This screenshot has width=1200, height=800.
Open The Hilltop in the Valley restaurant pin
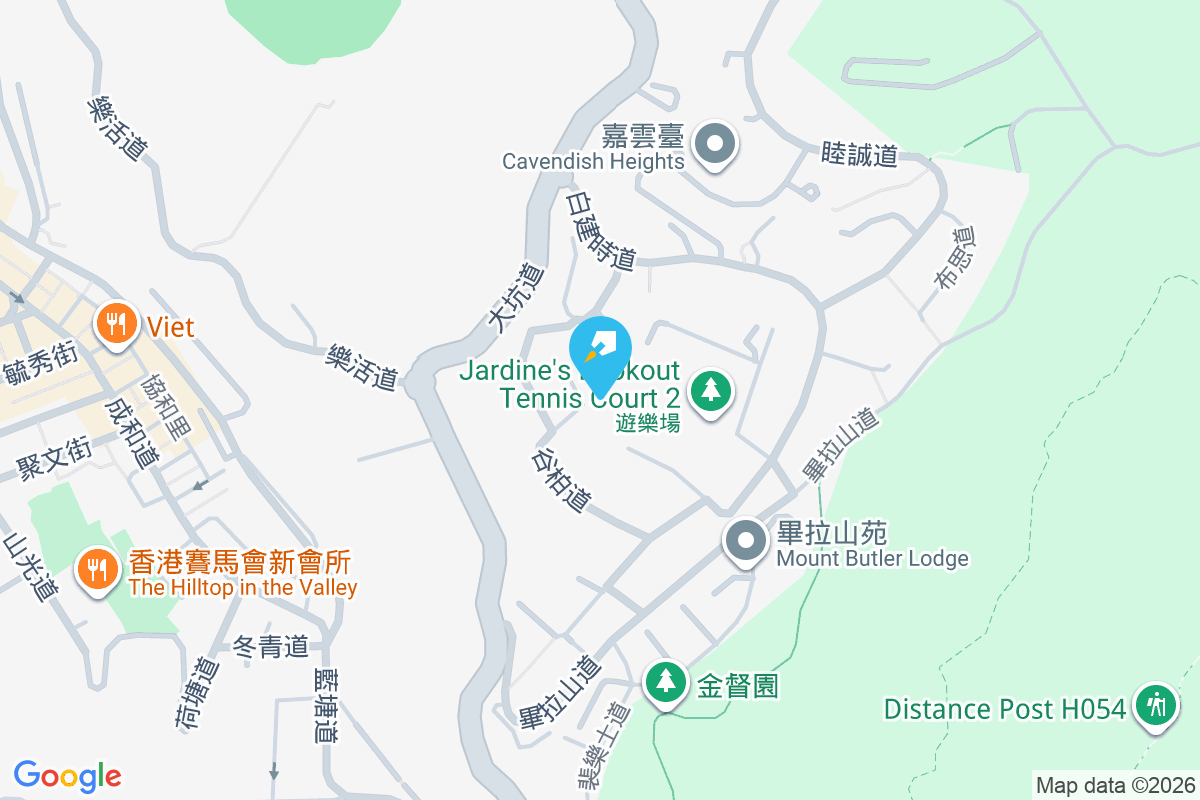(96, 571)
